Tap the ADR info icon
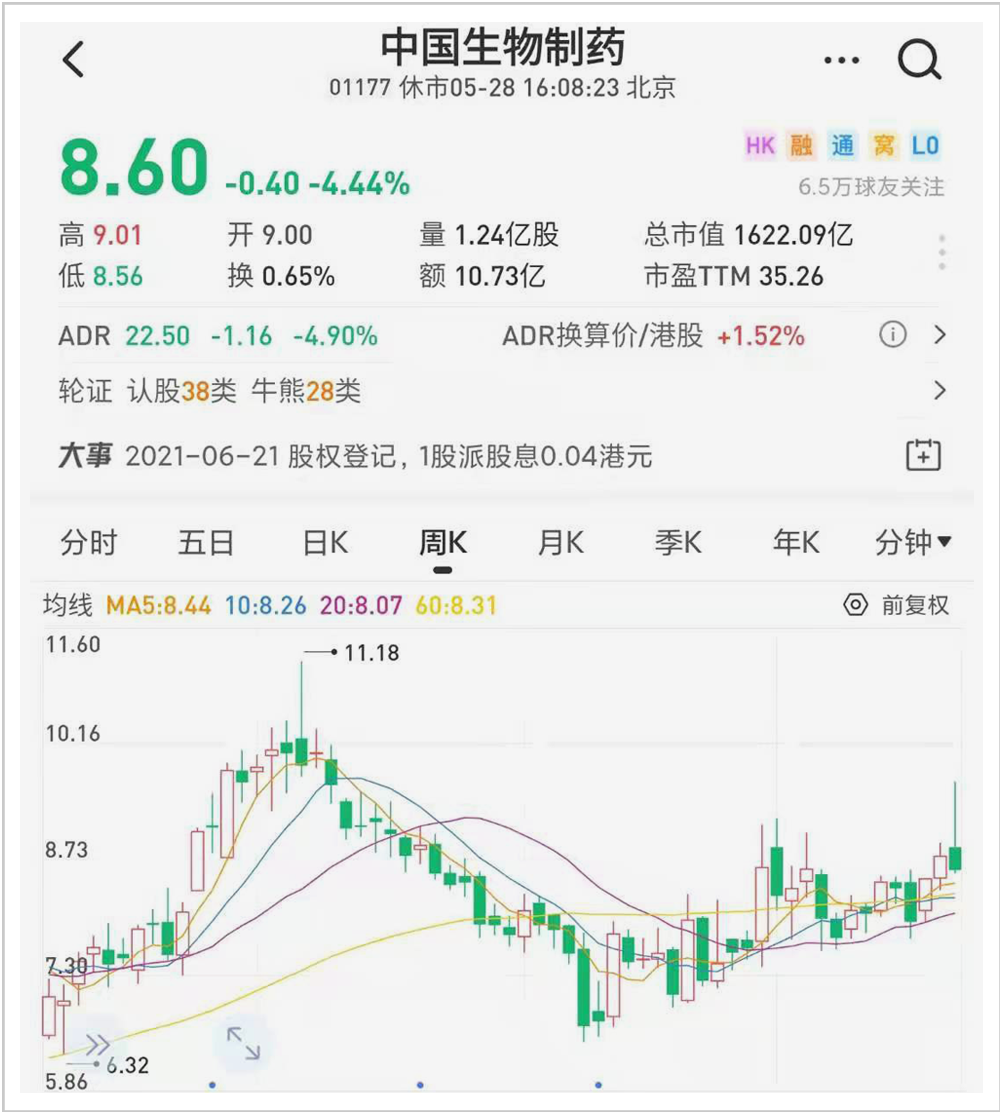 point(892,335)
